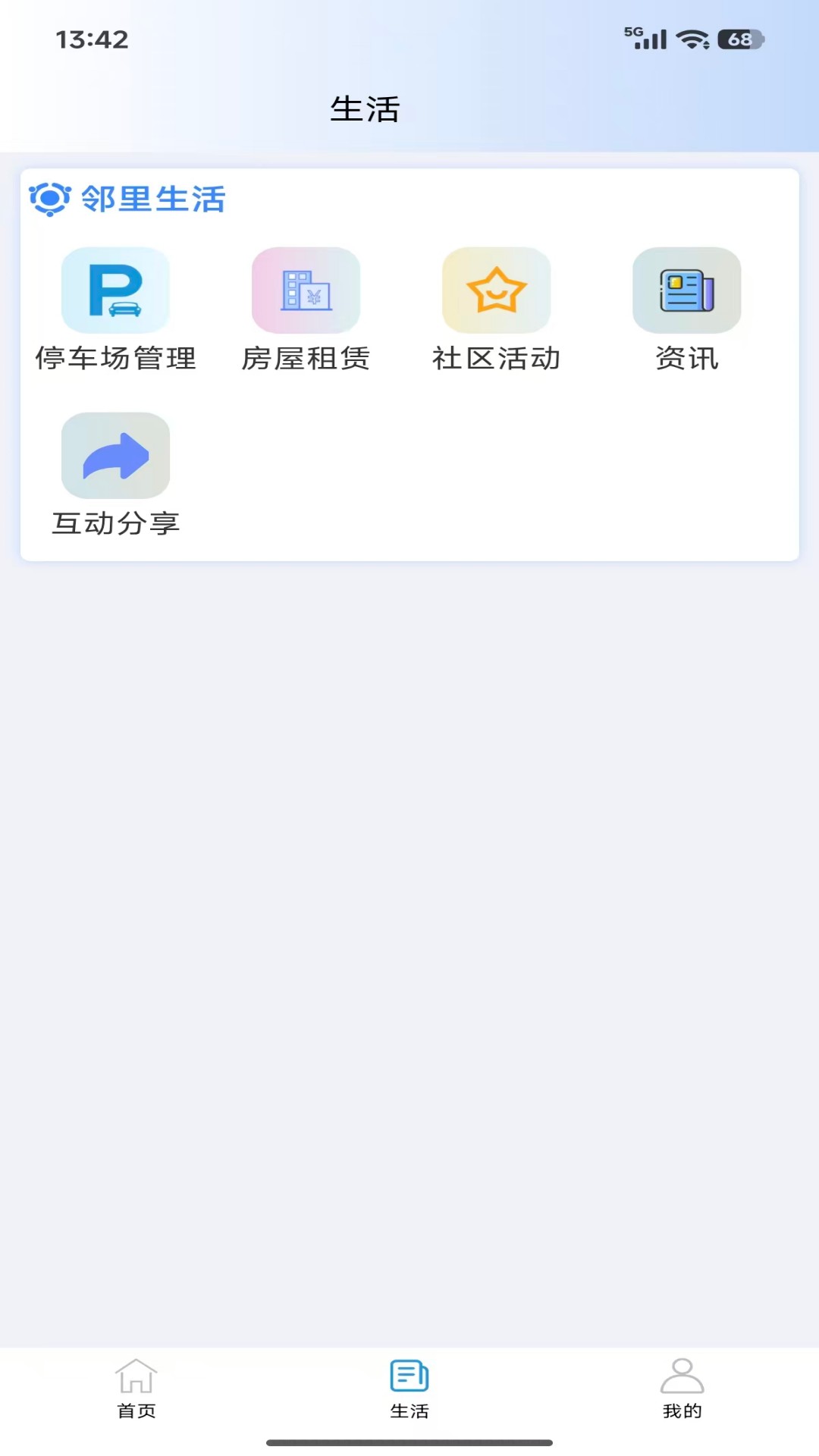
Task: Open the parking lot management entry
Action: point(115,311)
